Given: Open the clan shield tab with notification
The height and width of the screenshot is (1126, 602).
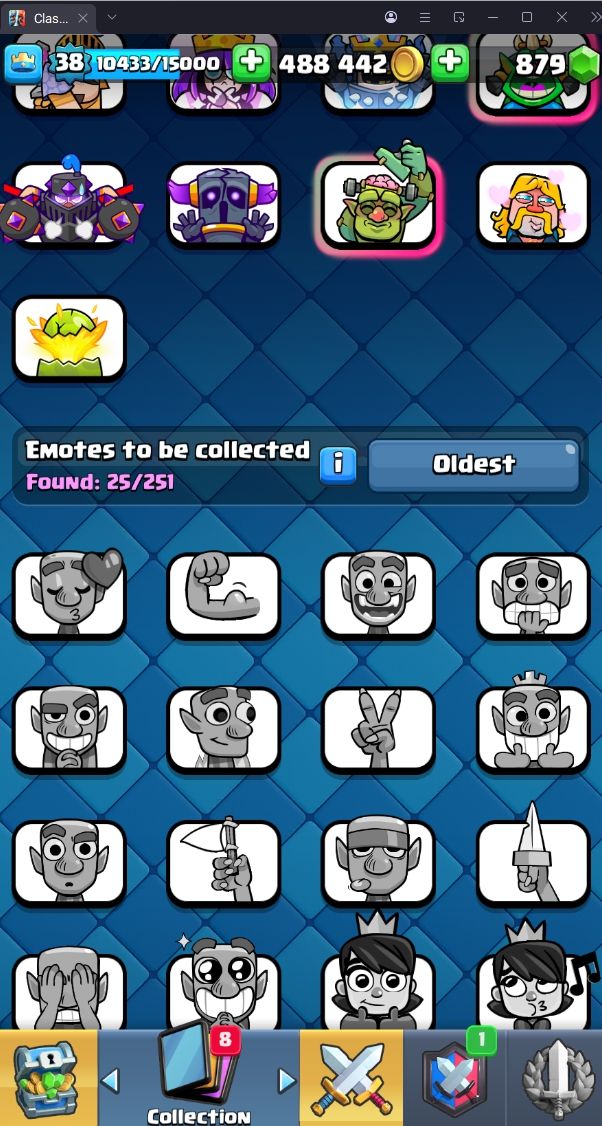Looking at the screenshot, I should click(x=454, y=1078).
